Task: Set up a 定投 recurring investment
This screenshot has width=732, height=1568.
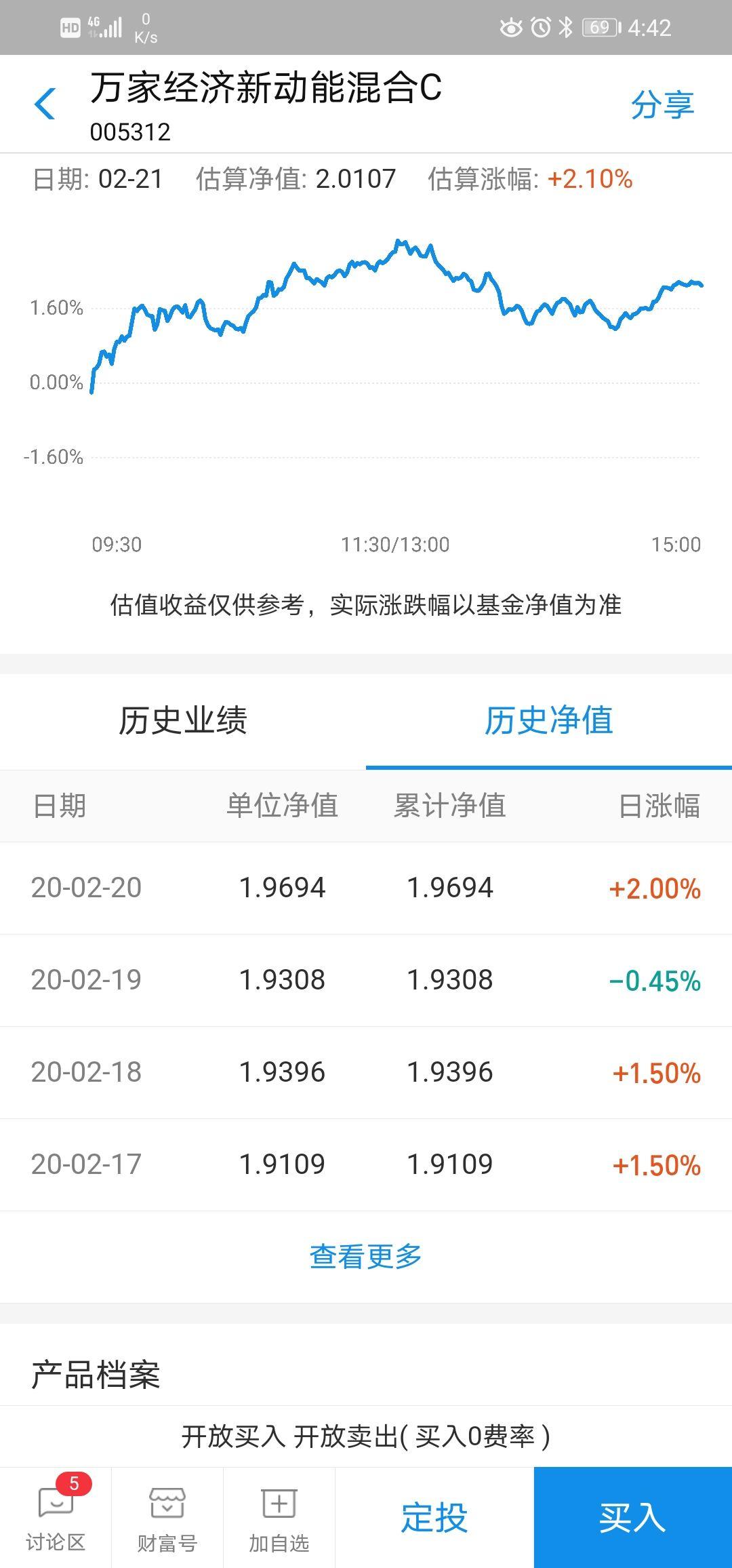Action: coord(434,1517)
